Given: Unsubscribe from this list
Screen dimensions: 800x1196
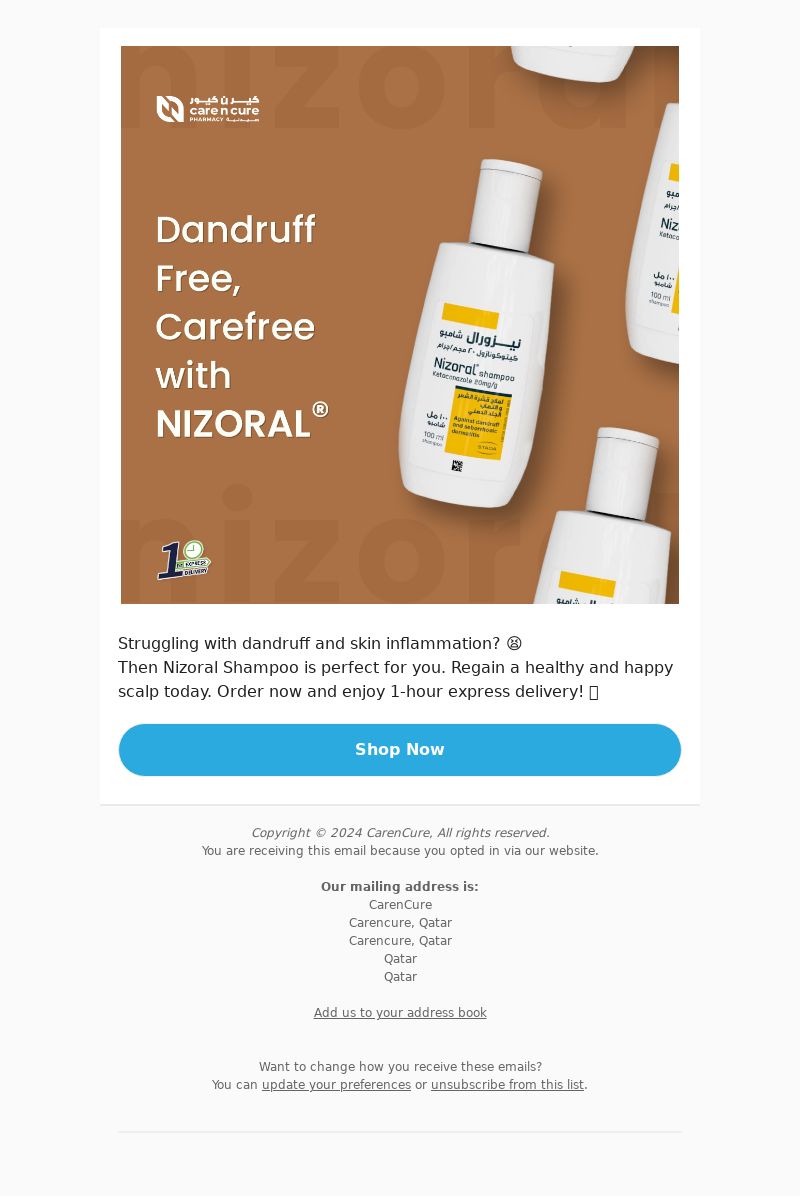Looking at the screenshot, I should point(507,1085).
